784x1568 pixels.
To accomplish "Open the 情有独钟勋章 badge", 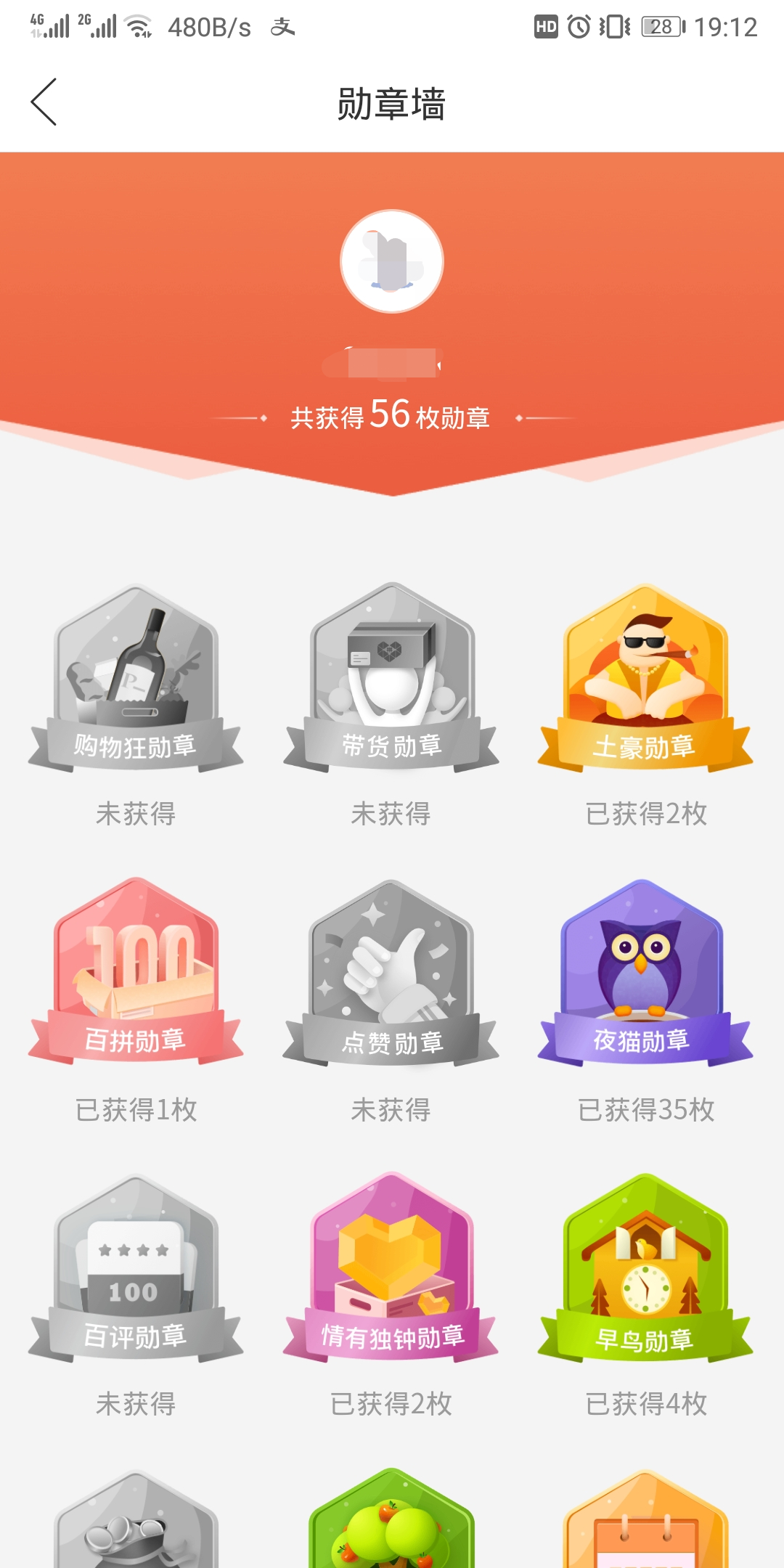I will [x=391, y=1269].
